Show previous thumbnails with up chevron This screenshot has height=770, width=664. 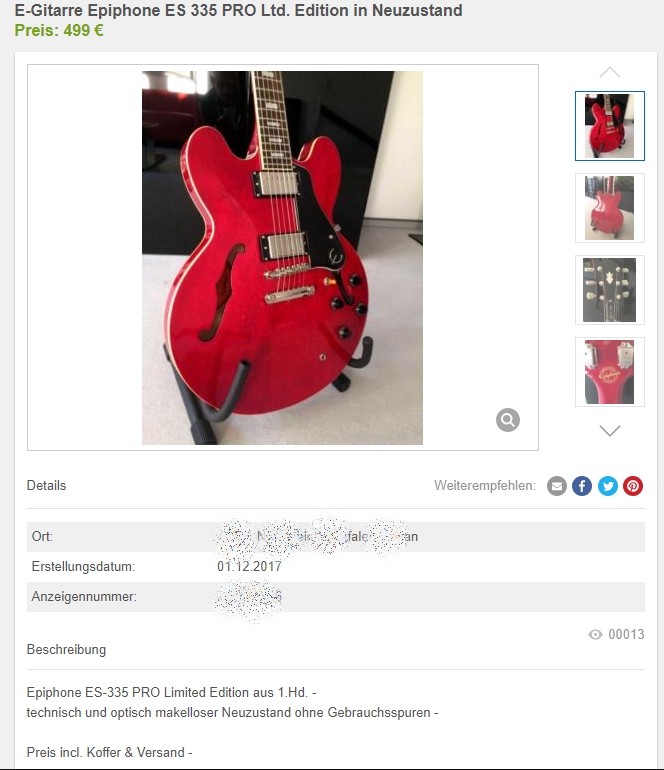pos(609,73)
